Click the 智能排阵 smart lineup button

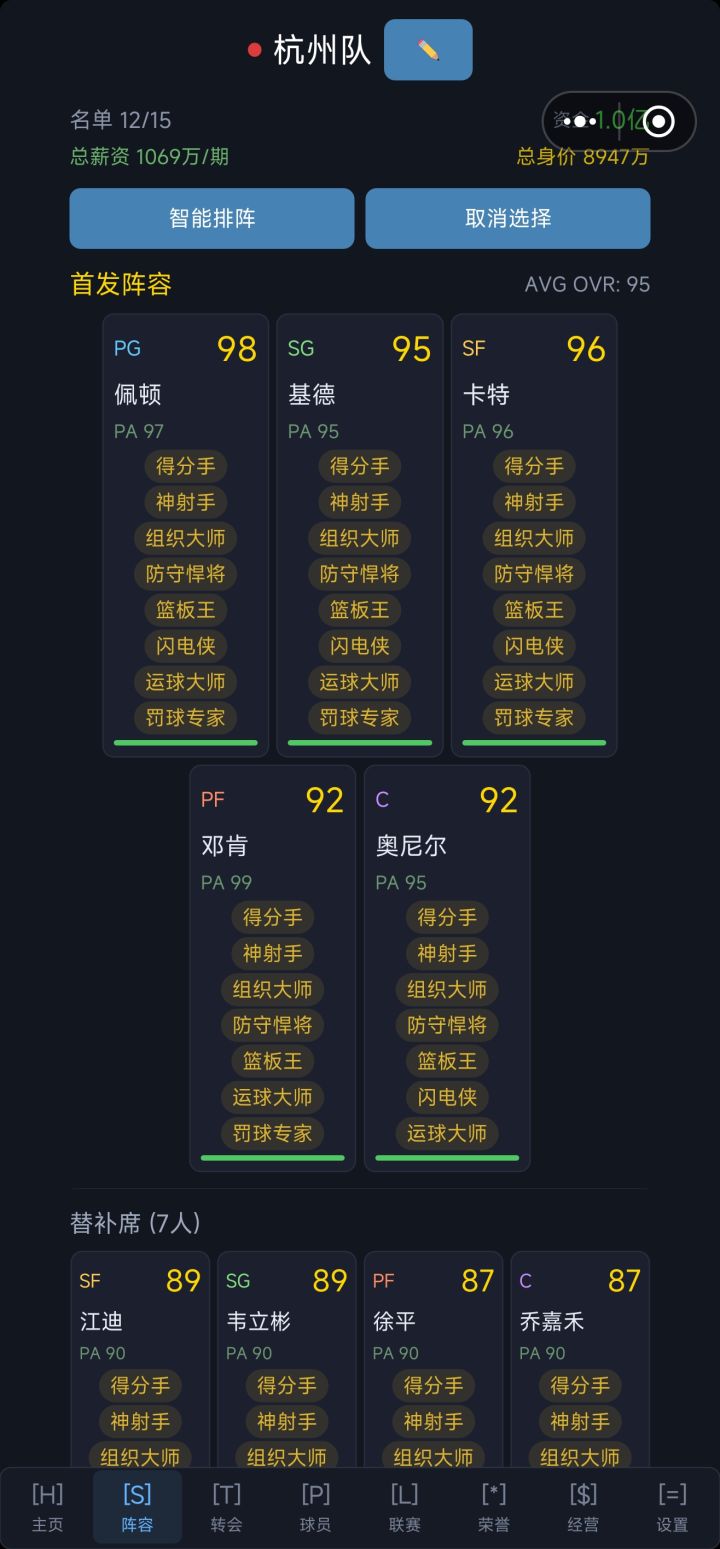211,218
